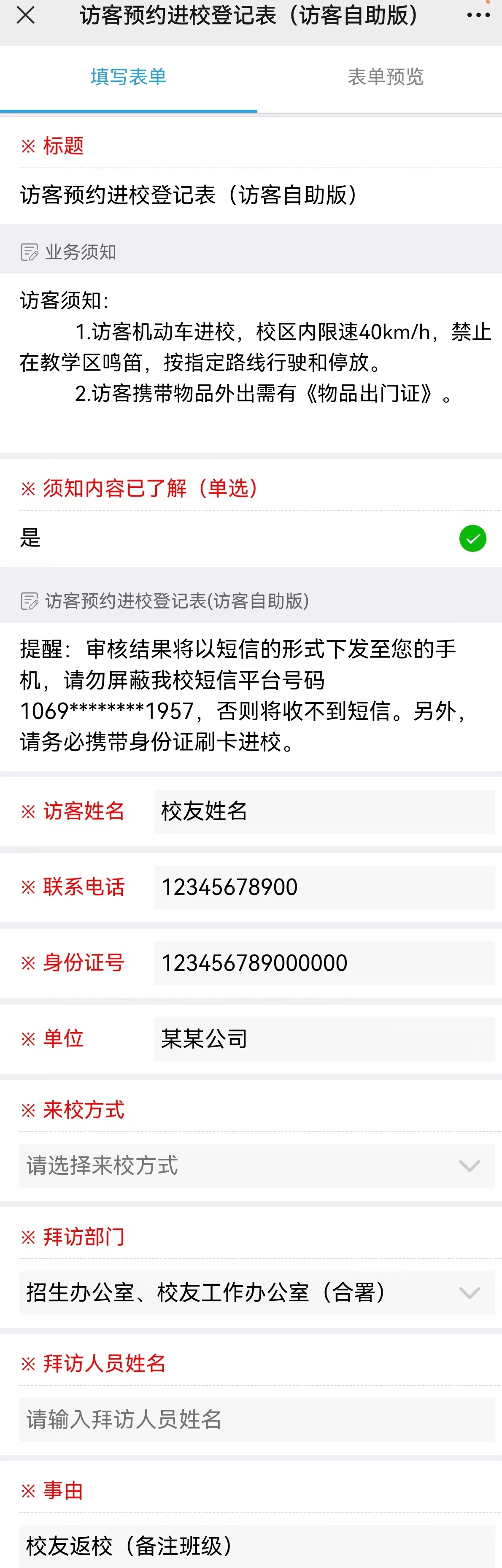
Task: Switch to the 表单预览 tab
Action: (385, 77)
